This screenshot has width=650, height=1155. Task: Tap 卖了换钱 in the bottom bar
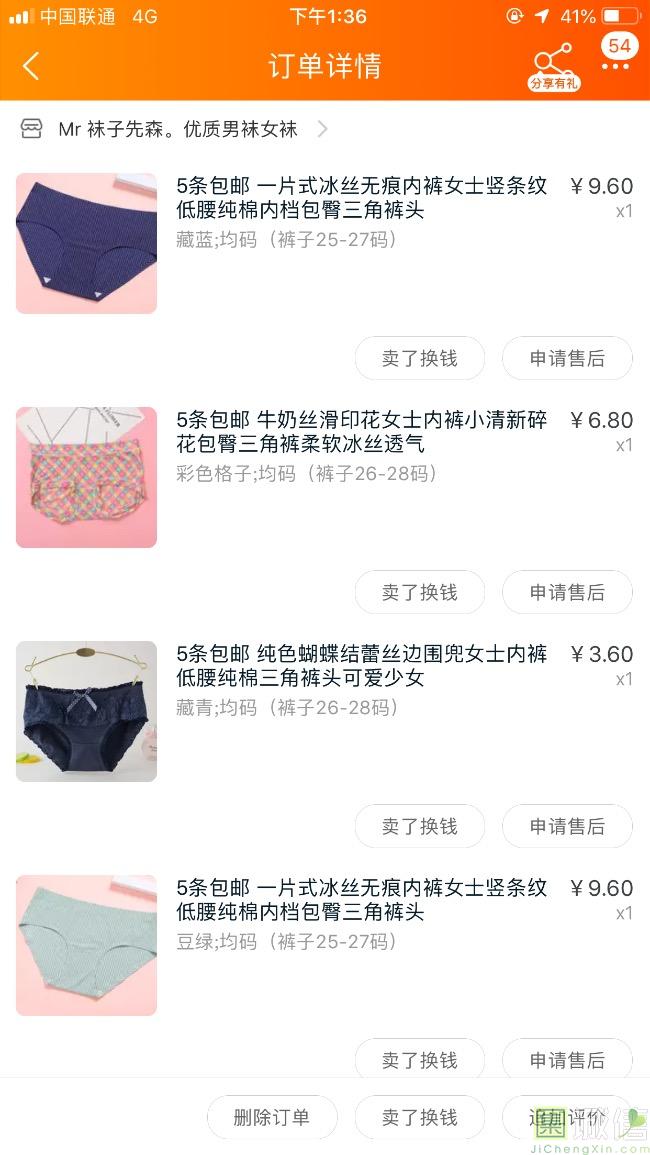[420, 1117]
